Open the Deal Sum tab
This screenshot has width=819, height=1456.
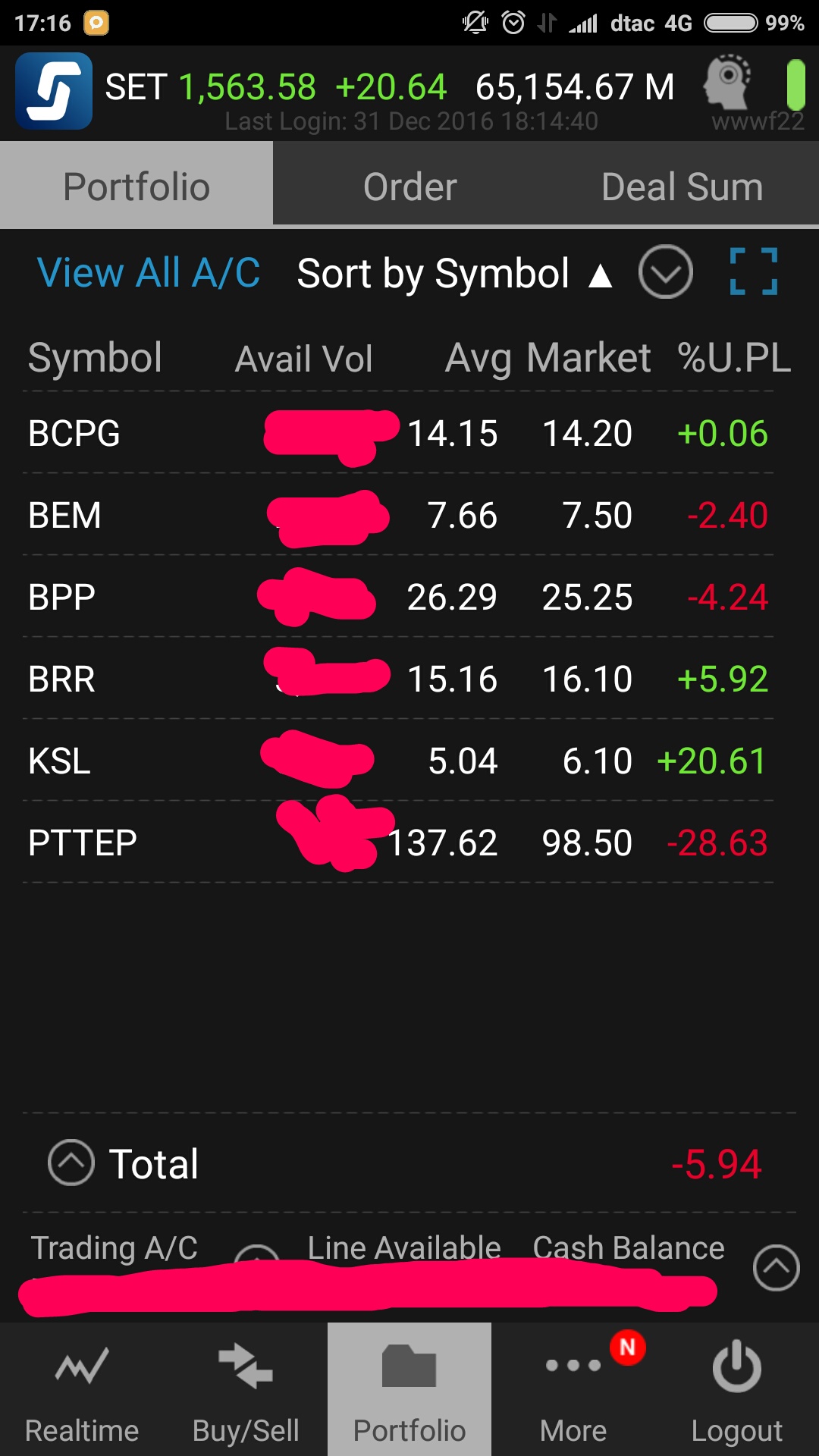[x=682, y=187]
